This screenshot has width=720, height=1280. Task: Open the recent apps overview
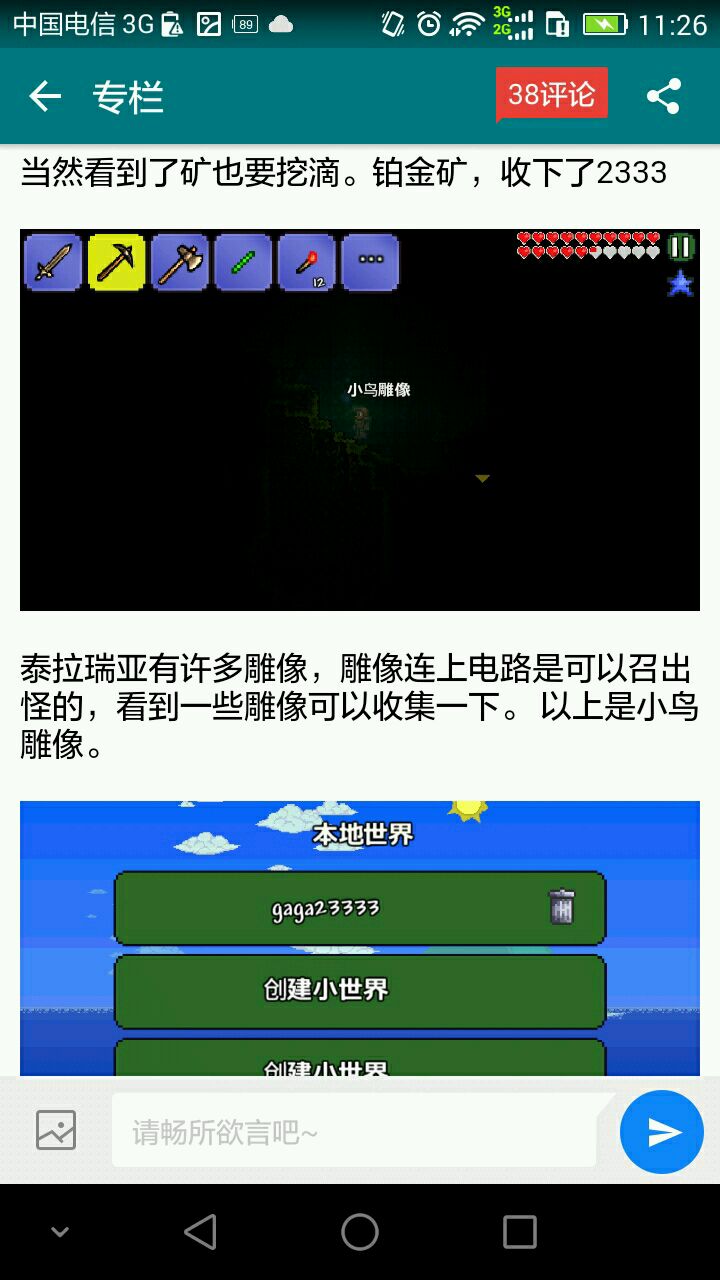pyautogui.click(x=519, y=1232)
